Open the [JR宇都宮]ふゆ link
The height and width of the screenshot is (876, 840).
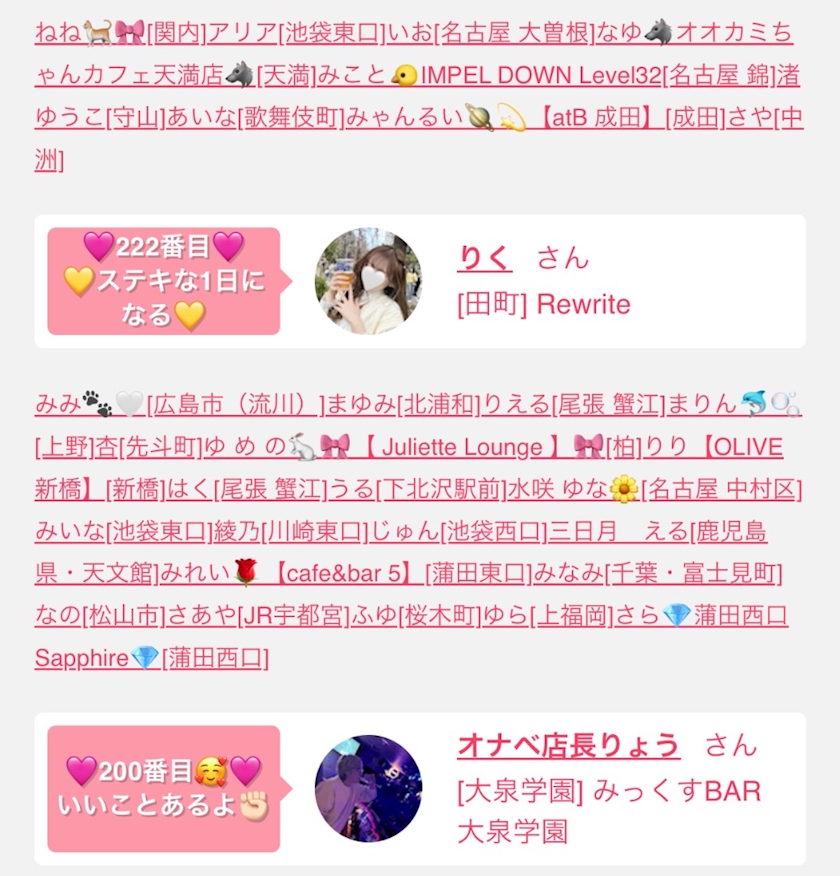click(316, 615)
